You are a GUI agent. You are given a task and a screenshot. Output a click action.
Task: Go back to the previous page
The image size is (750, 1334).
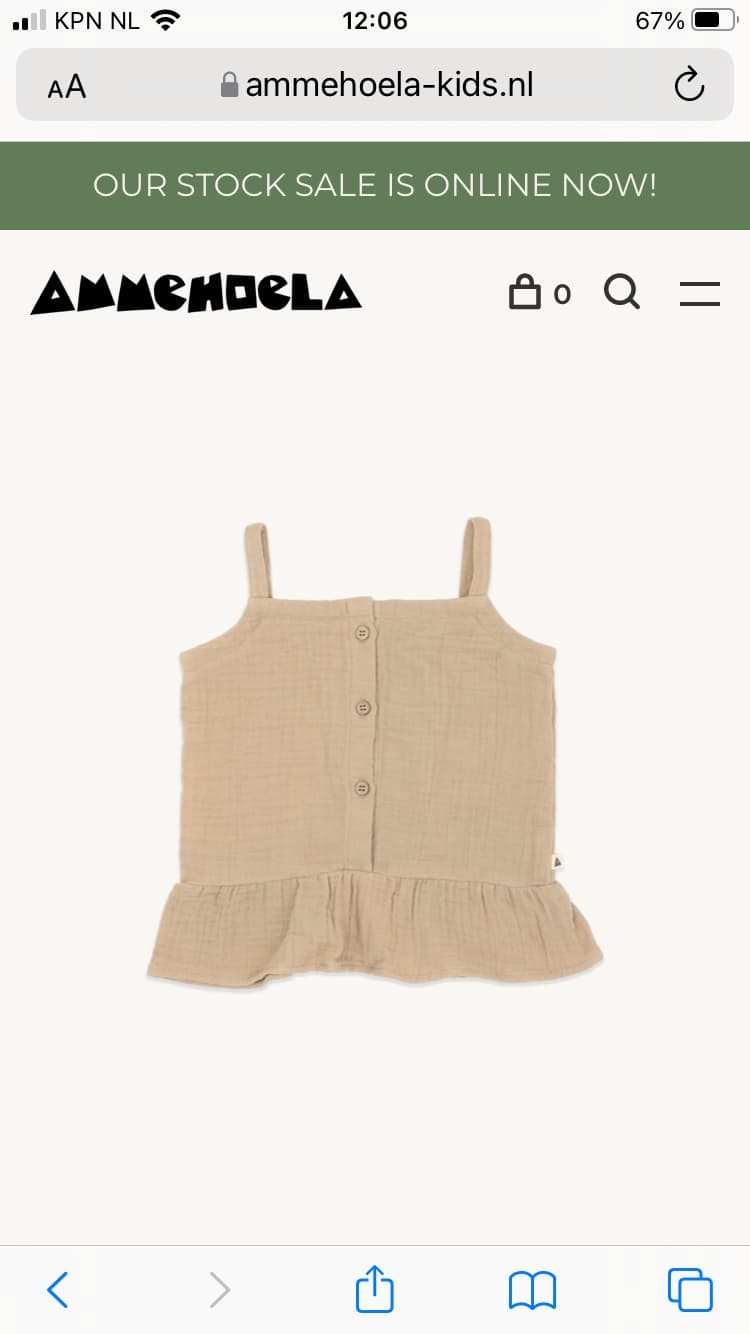(x=58, y=1290)
